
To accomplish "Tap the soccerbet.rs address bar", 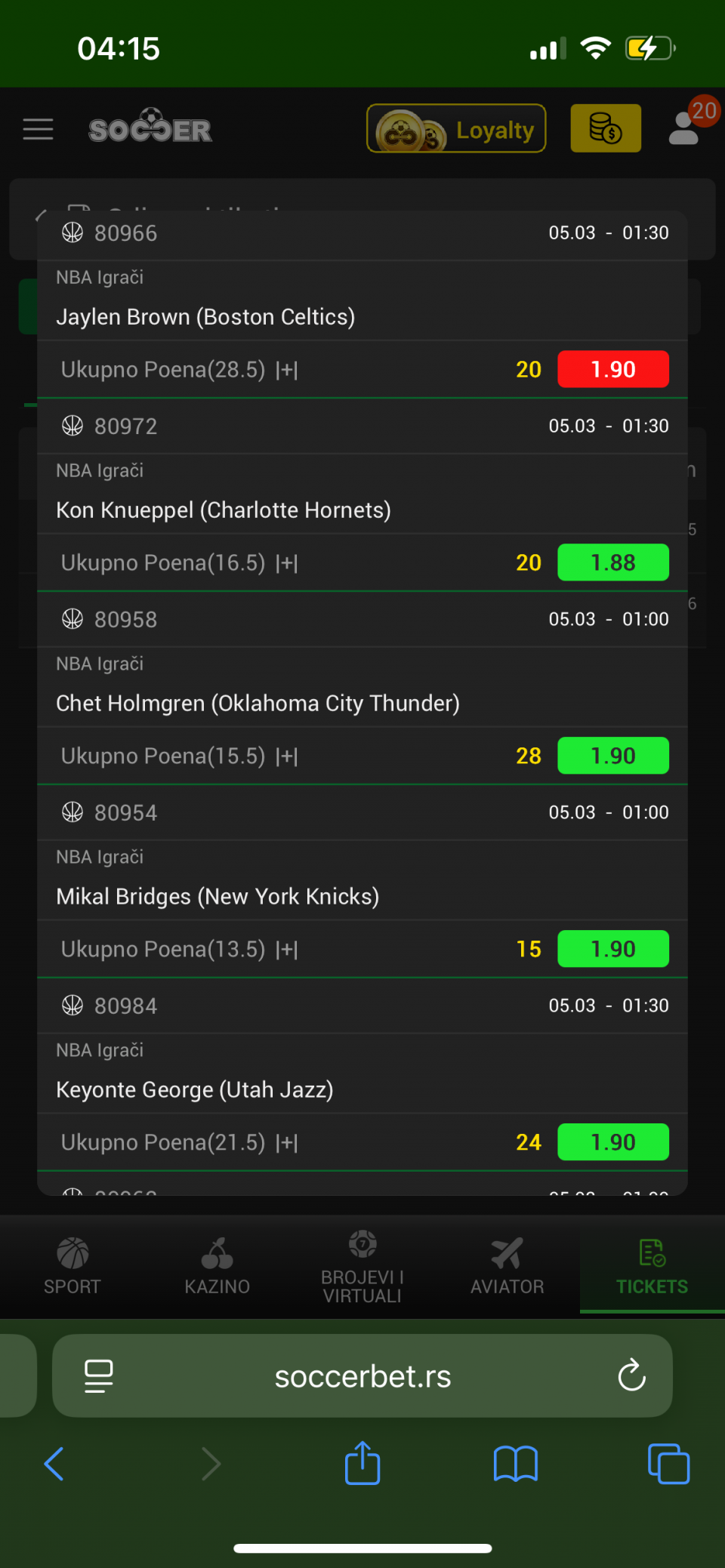I will coord(362,1376).
